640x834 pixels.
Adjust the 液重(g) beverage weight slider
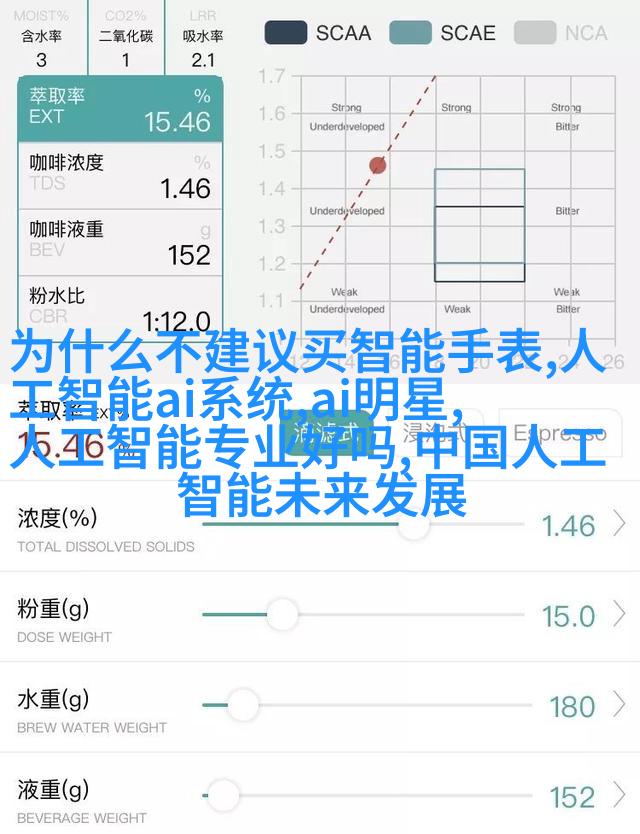224,796
